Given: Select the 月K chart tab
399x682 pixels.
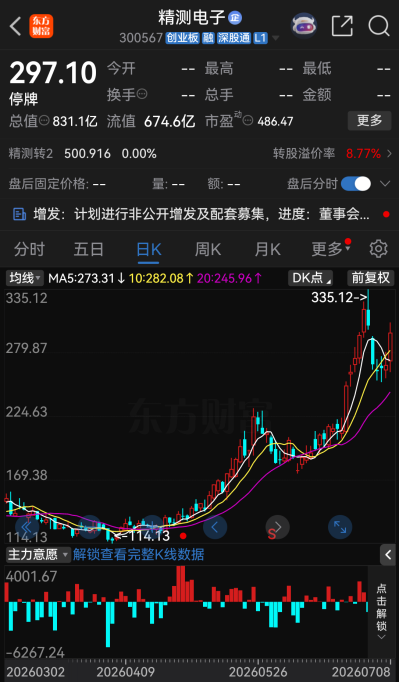Looking at the screenshot, I should [x=268, y=250].
